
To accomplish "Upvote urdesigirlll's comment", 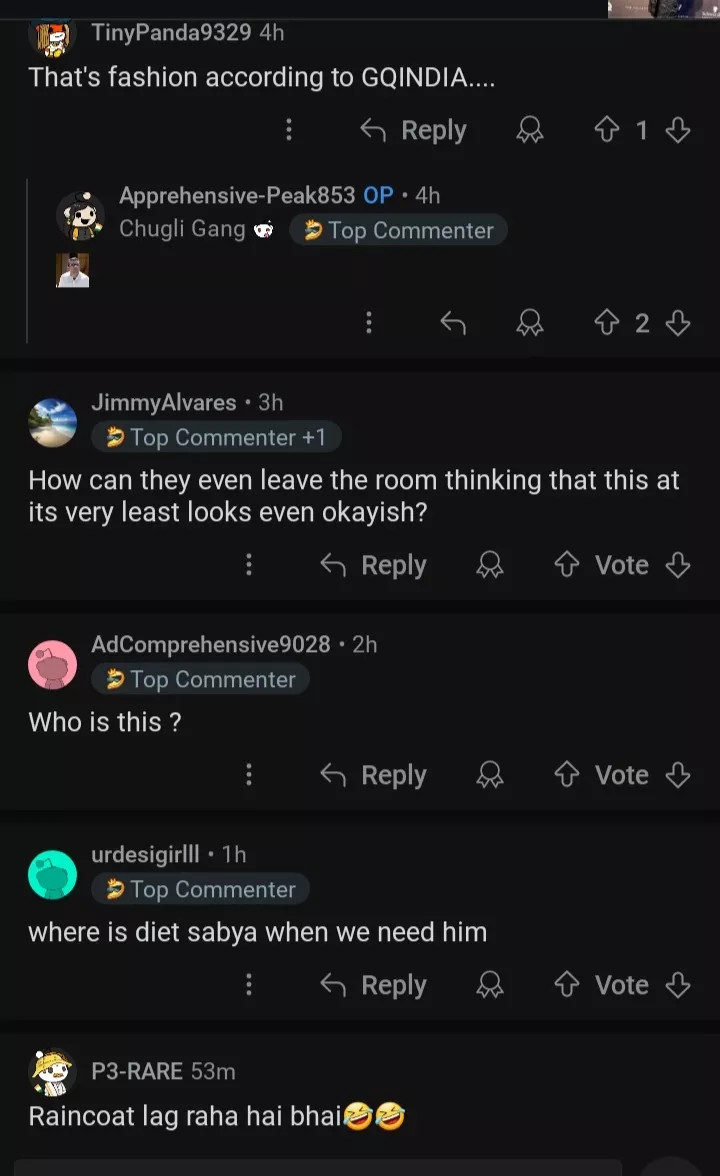I will (567, 985).
